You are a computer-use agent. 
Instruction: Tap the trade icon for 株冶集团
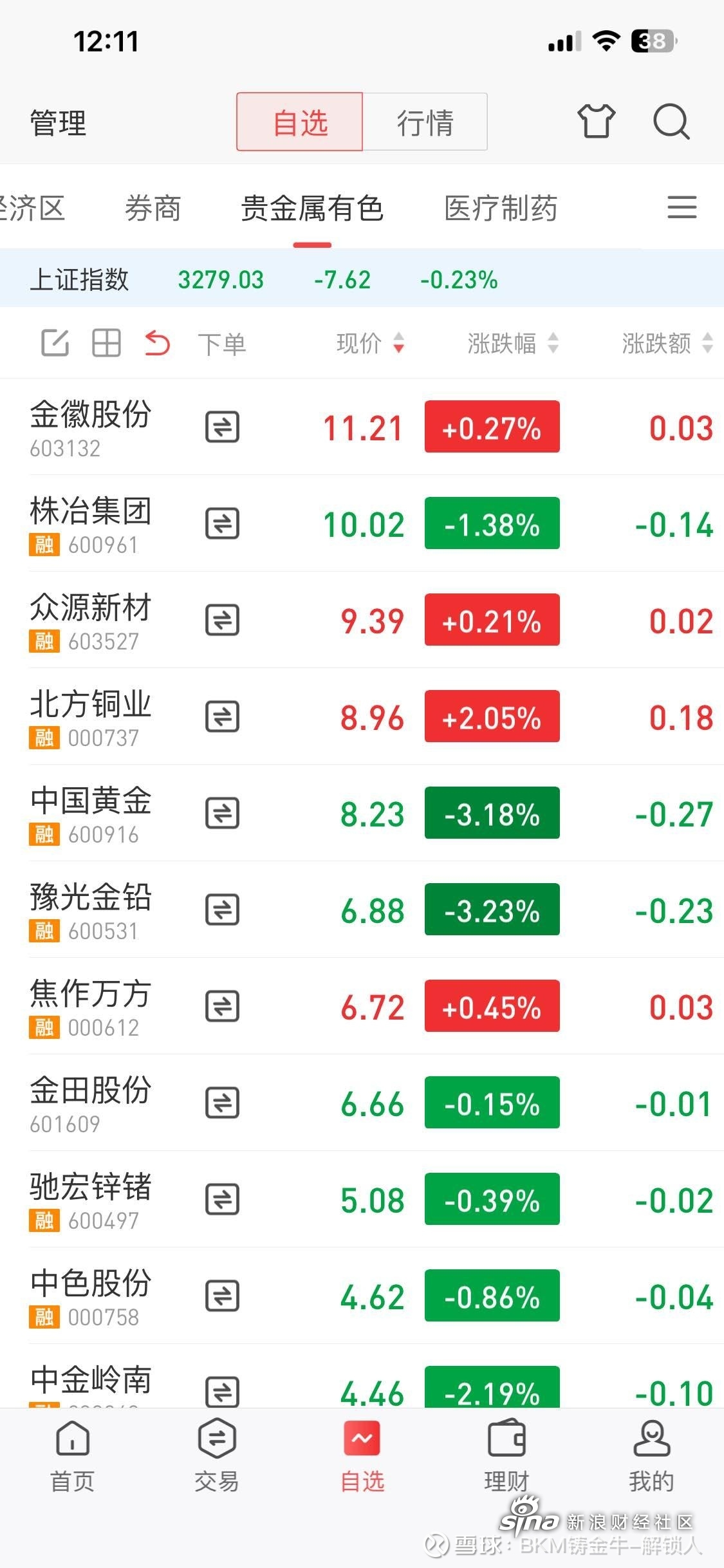point(222,523)
